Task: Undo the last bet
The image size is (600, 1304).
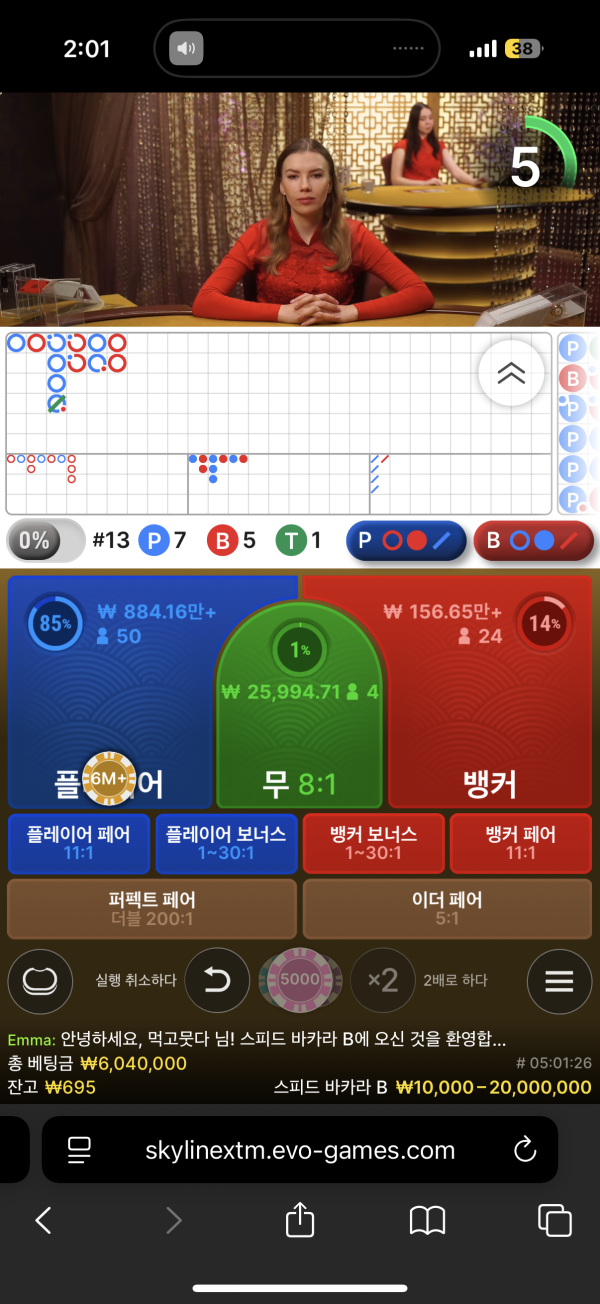Action: click(x=217, y=980)
